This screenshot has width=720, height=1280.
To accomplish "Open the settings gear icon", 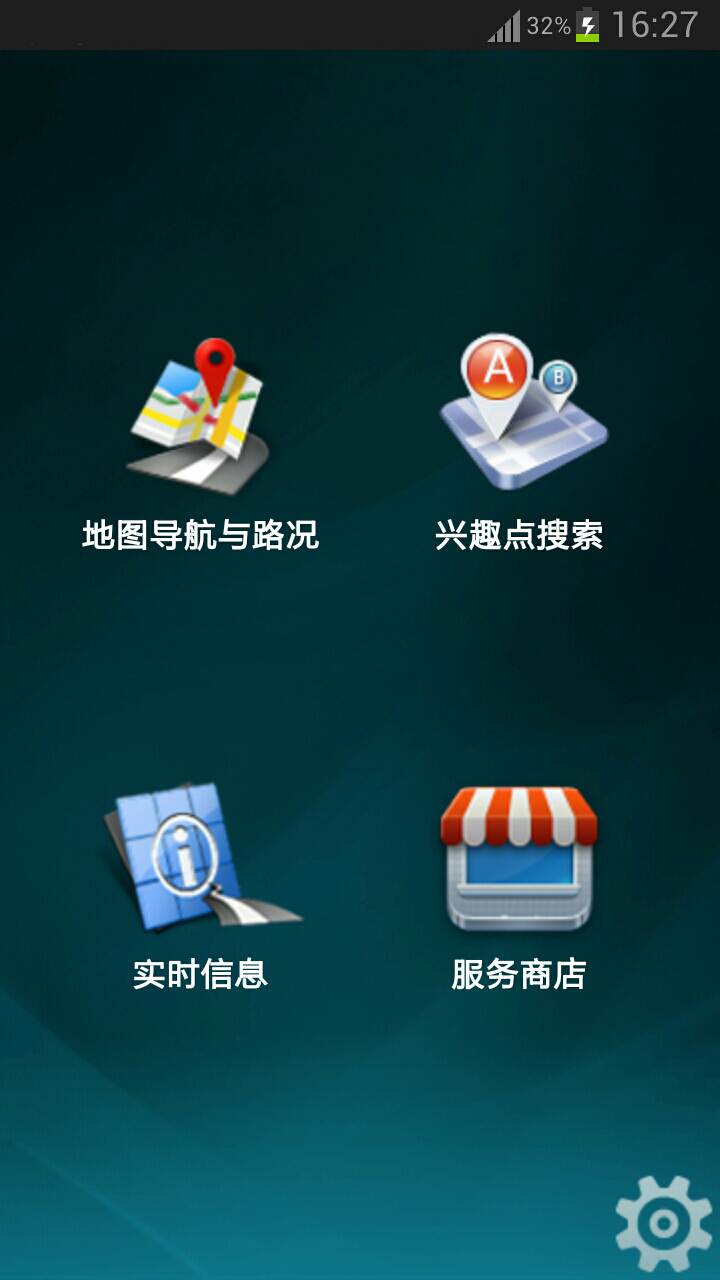I will click(x=664, y=1223).
